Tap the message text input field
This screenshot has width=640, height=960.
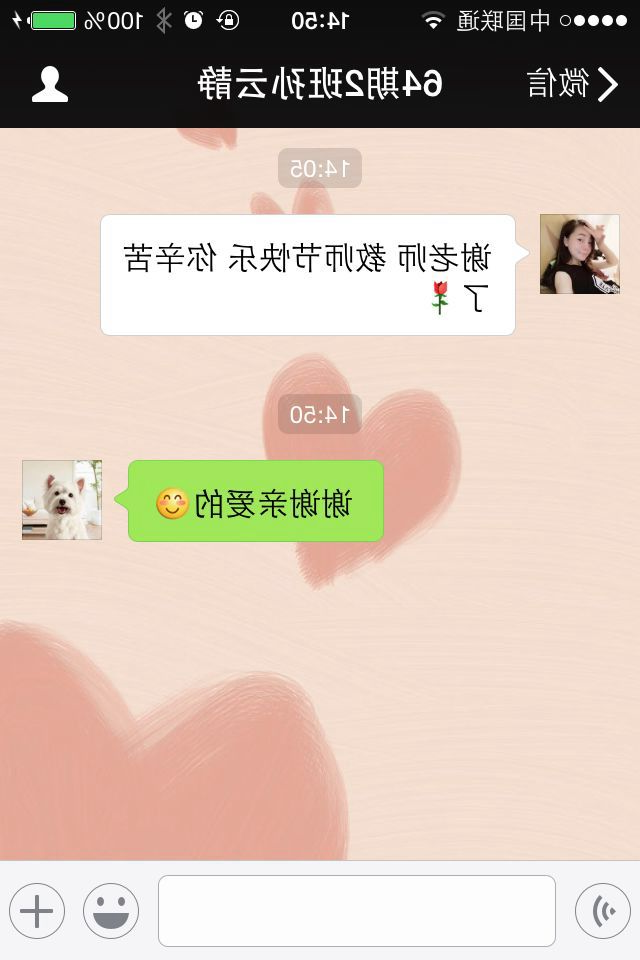pos(356,911)
